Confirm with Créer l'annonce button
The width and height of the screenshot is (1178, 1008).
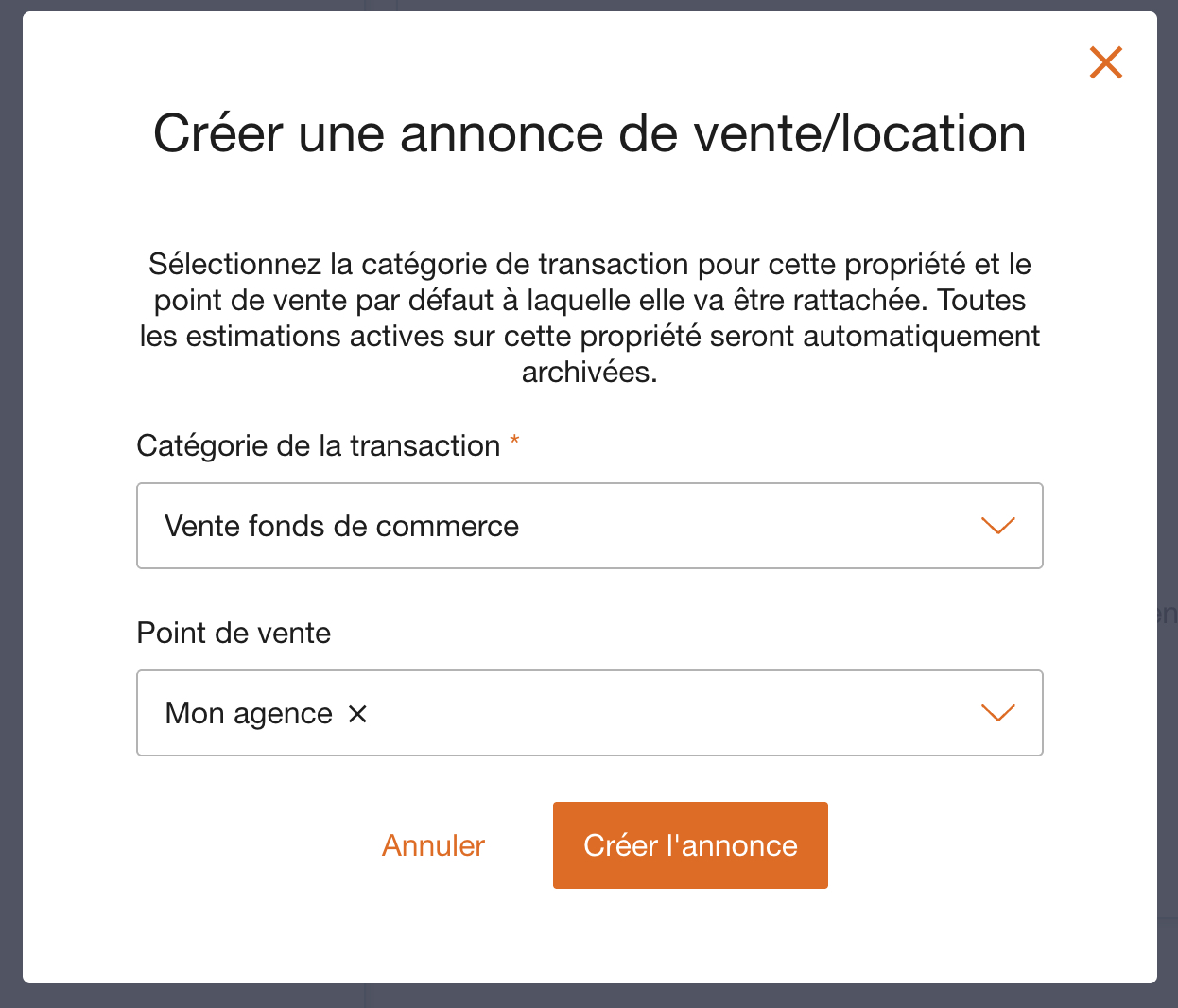point(690,845)
